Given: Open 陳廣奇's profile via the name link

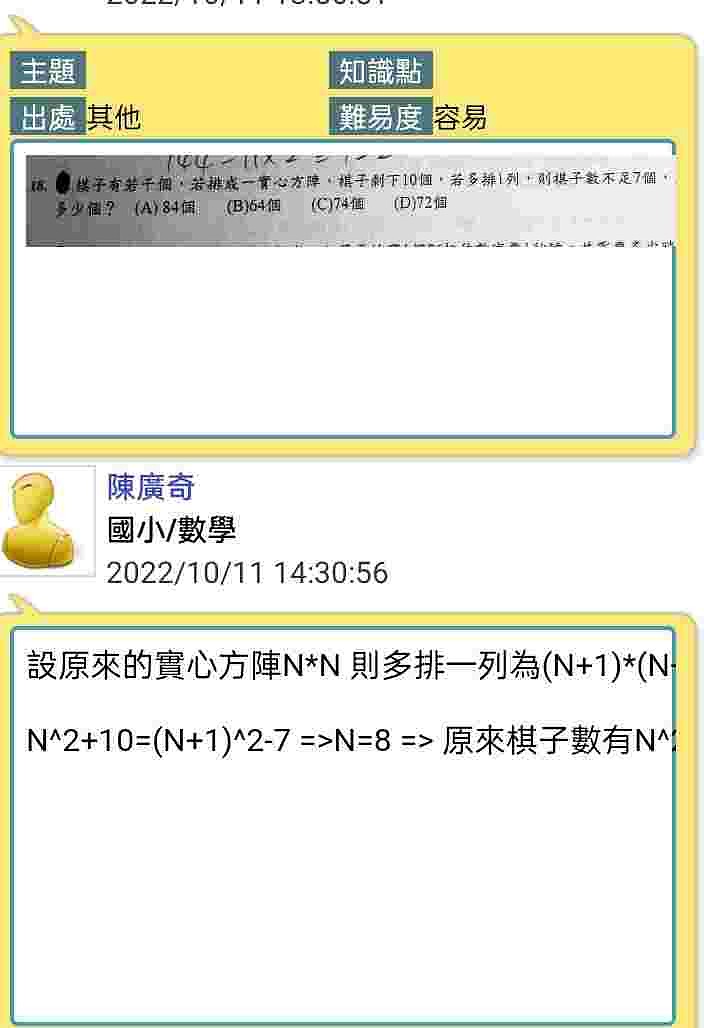Looking at the screenshot, I should point(151,488).
